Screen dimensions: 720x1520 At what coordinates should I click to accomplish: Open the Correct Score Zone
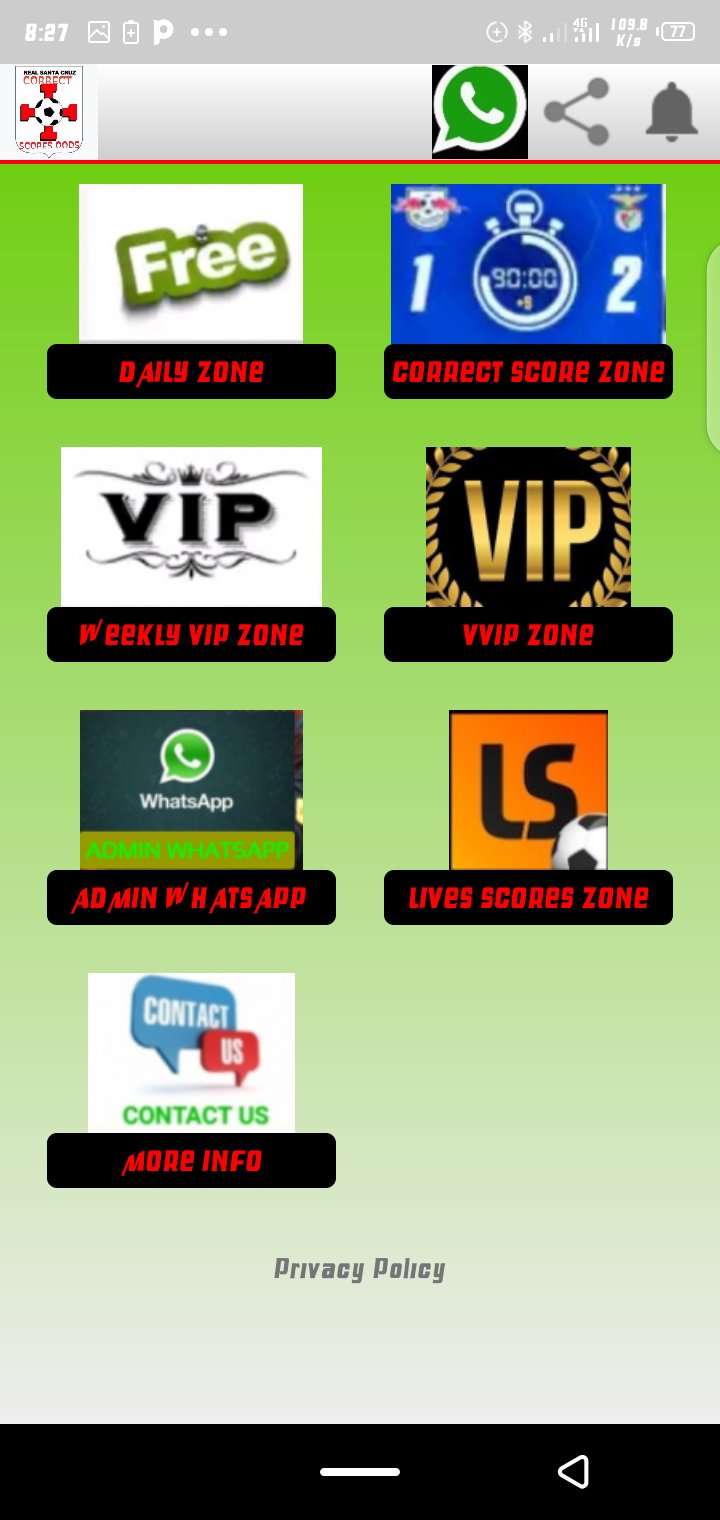tap(528, 371)
